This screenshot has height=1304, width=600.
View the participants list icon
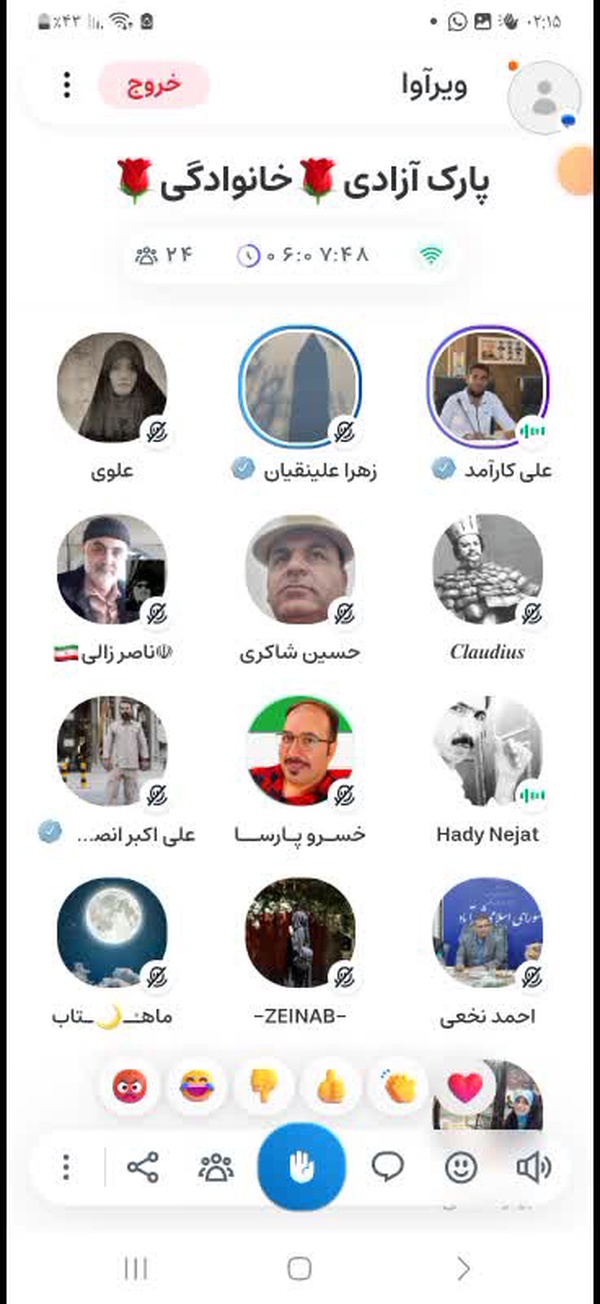click(x=215, y=1167)
